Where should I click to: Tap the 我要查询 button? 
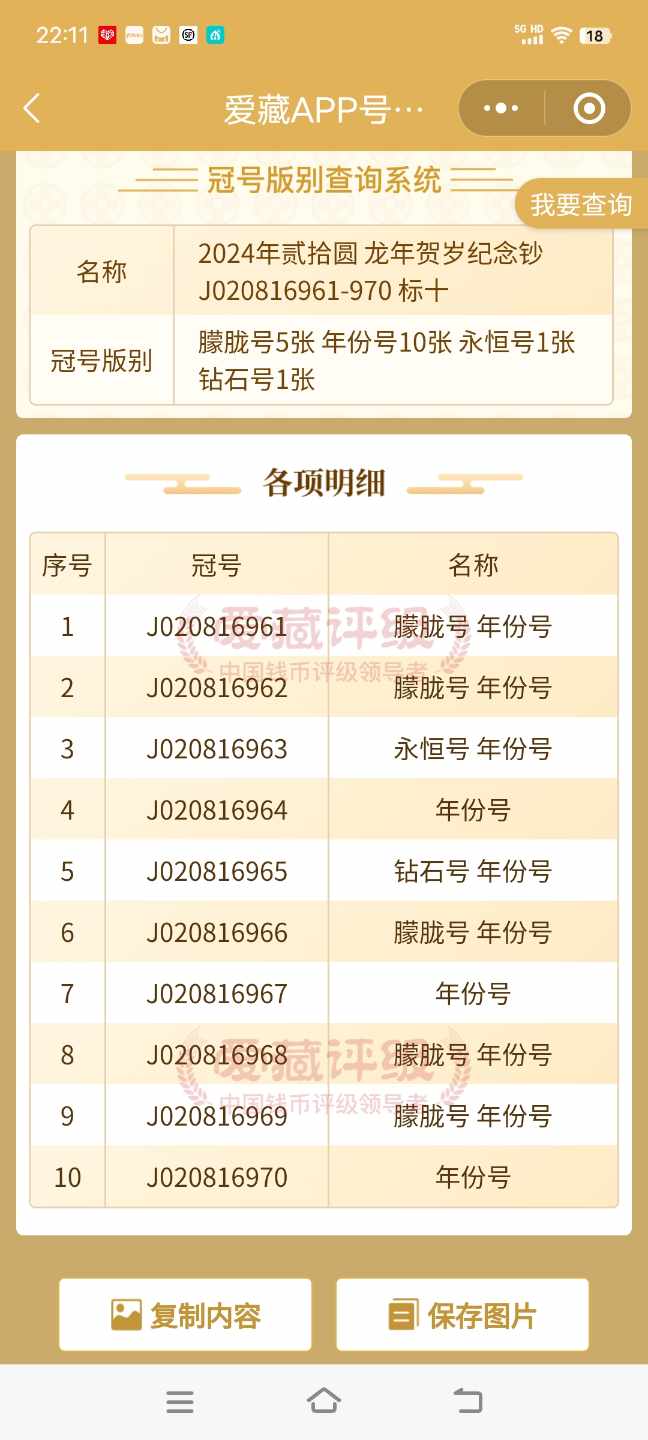point(581,205)
